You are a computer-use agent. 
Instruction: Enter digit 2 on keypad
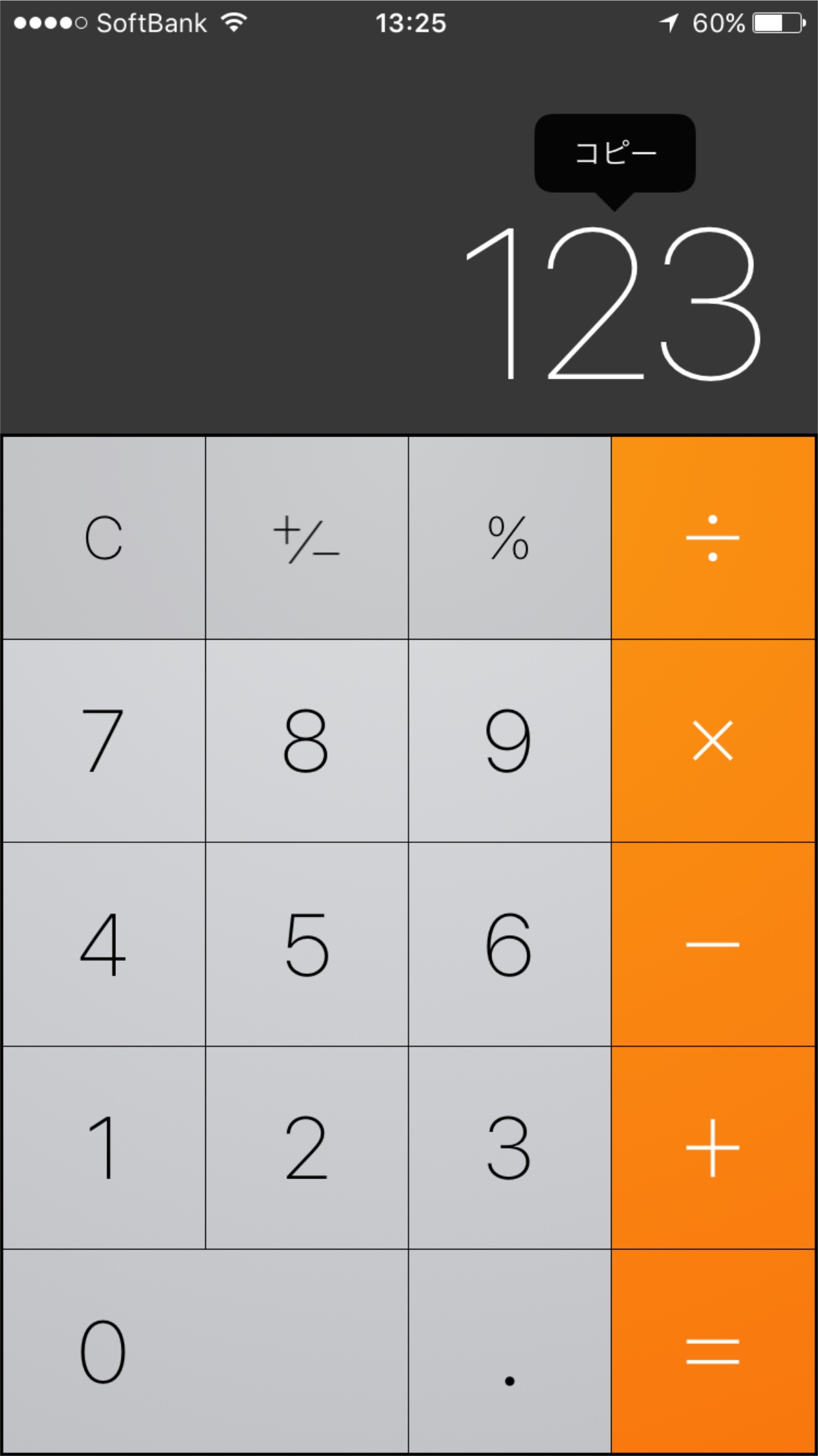tap(307, 1148)
